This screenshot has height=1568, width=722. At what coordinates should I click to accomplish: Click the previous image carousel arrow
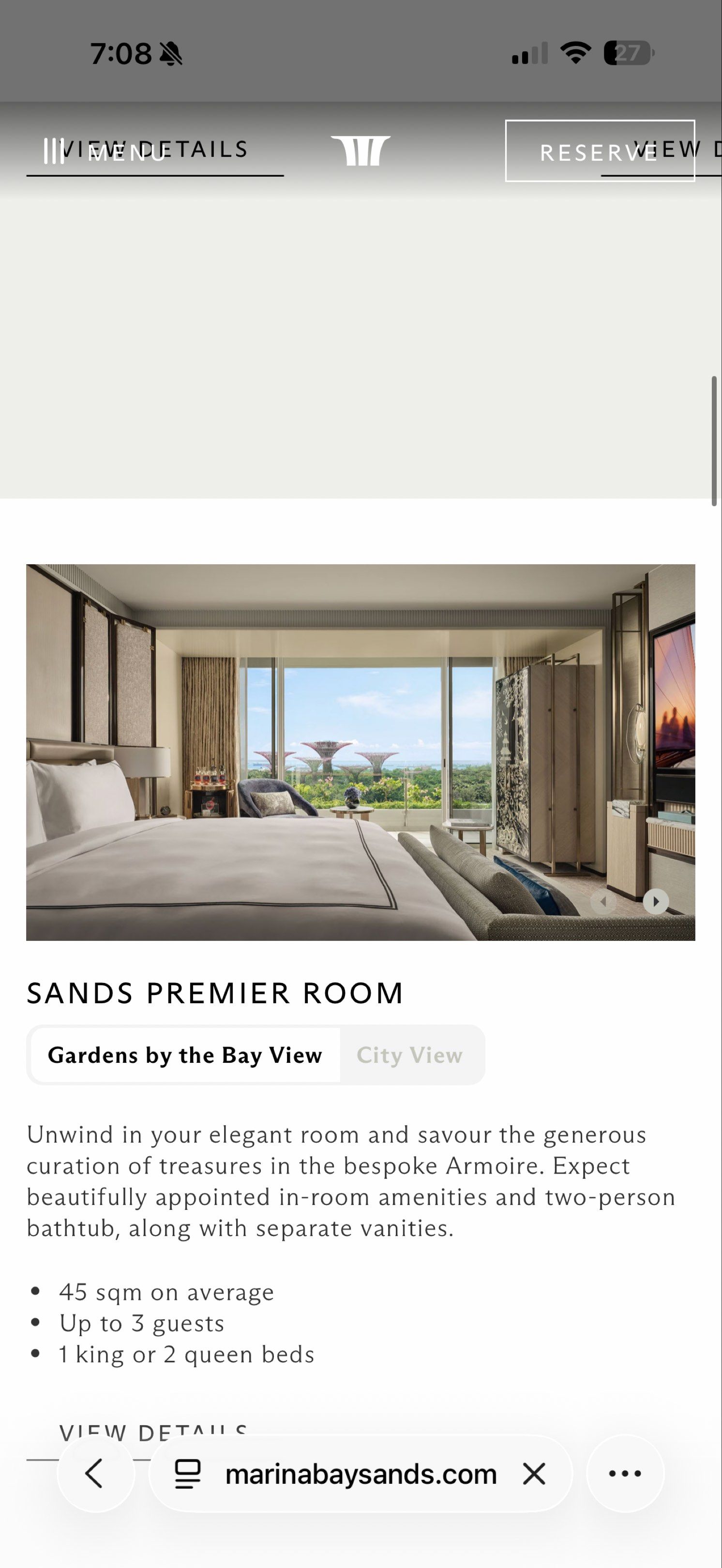[x=604, y=902]
